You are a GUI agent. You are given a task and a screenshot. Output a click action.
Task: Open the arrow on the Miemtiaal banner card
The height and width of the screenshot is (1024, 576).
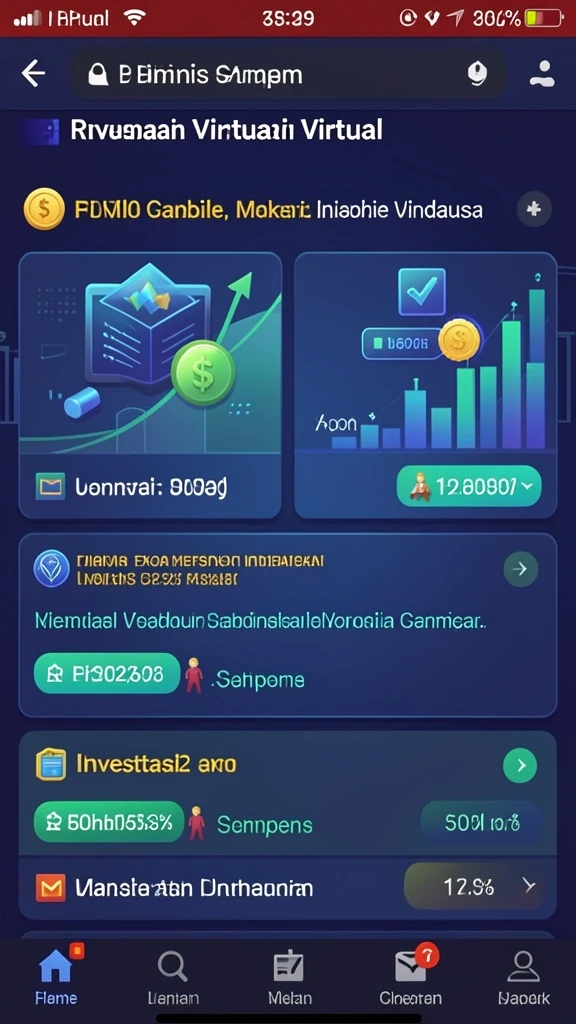pos(520,569)
